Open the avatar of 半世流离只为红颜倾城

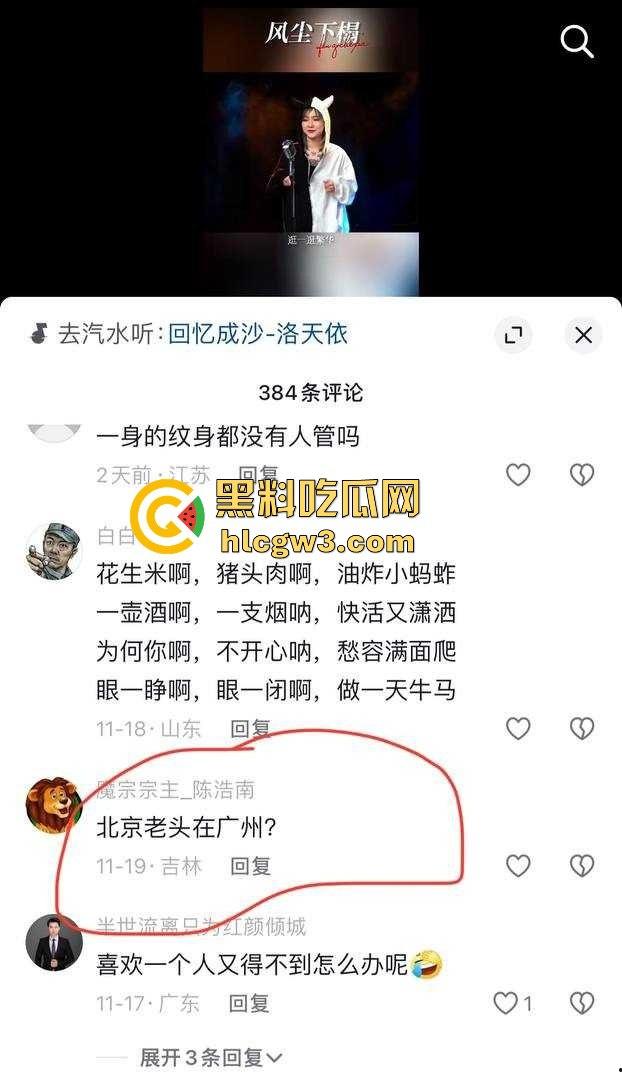(x=54, y=941)
